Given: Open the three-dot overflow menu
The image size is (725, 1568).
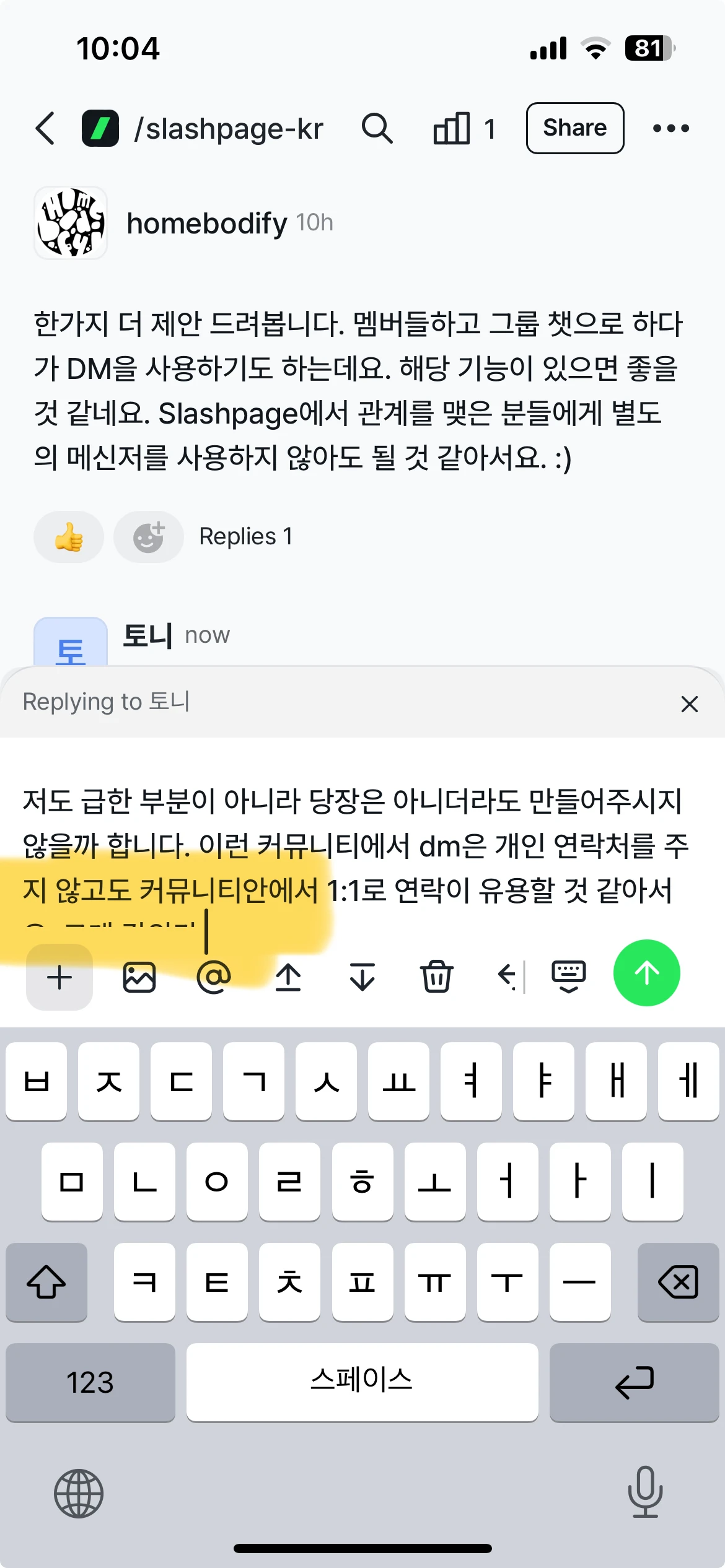Looking at the screenshot, I should tap(670, 128).
